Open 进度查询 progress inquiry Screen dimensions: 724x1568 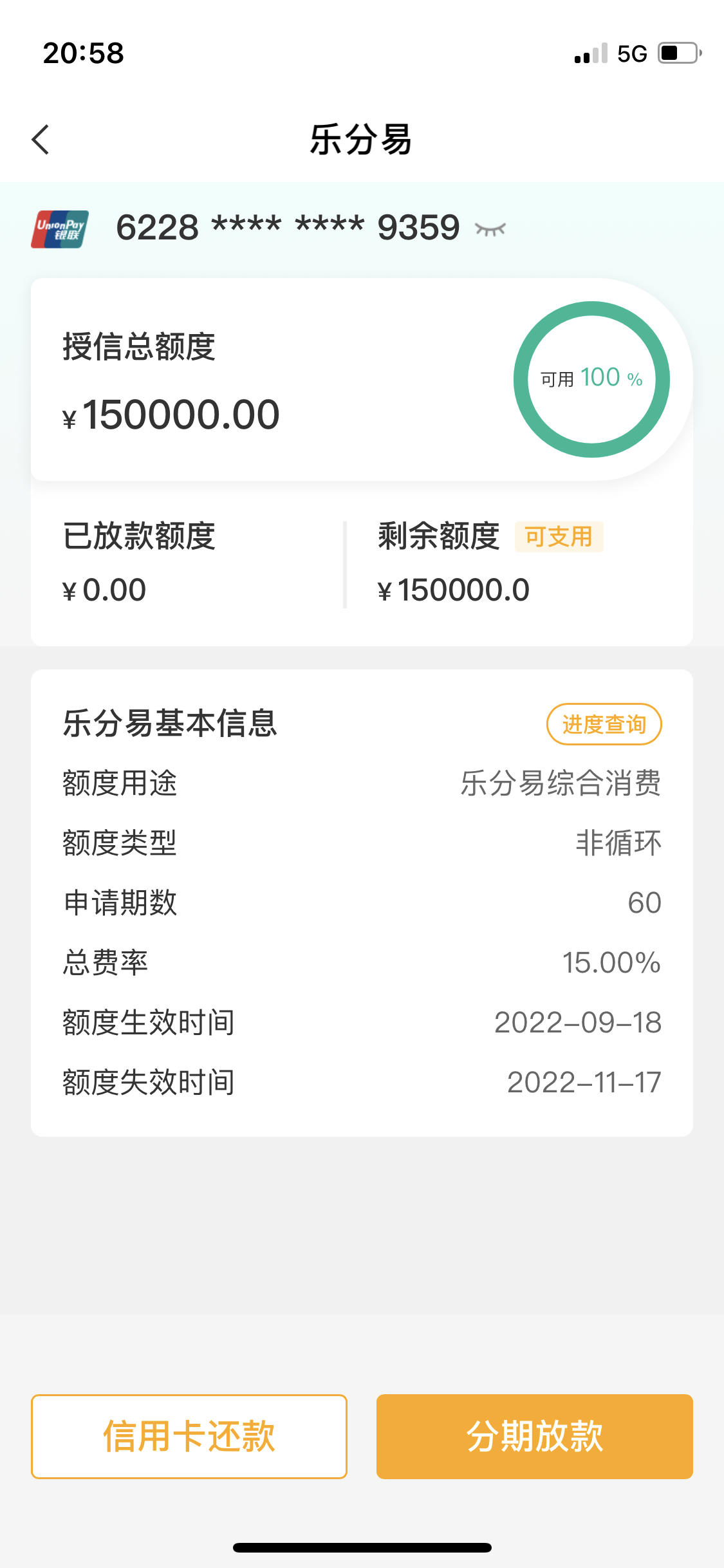click(x=604, y=724)
